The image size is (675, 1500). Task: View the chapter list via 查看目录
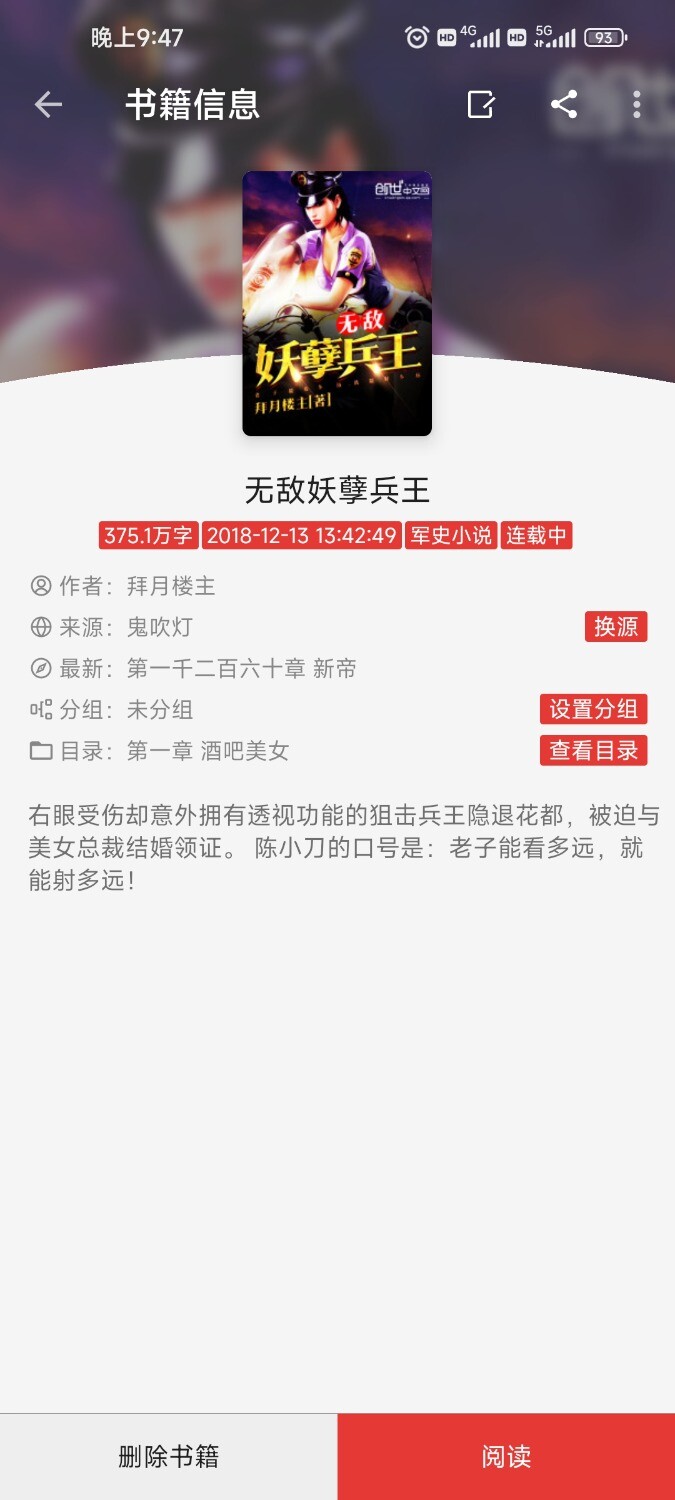coord(593,750)
